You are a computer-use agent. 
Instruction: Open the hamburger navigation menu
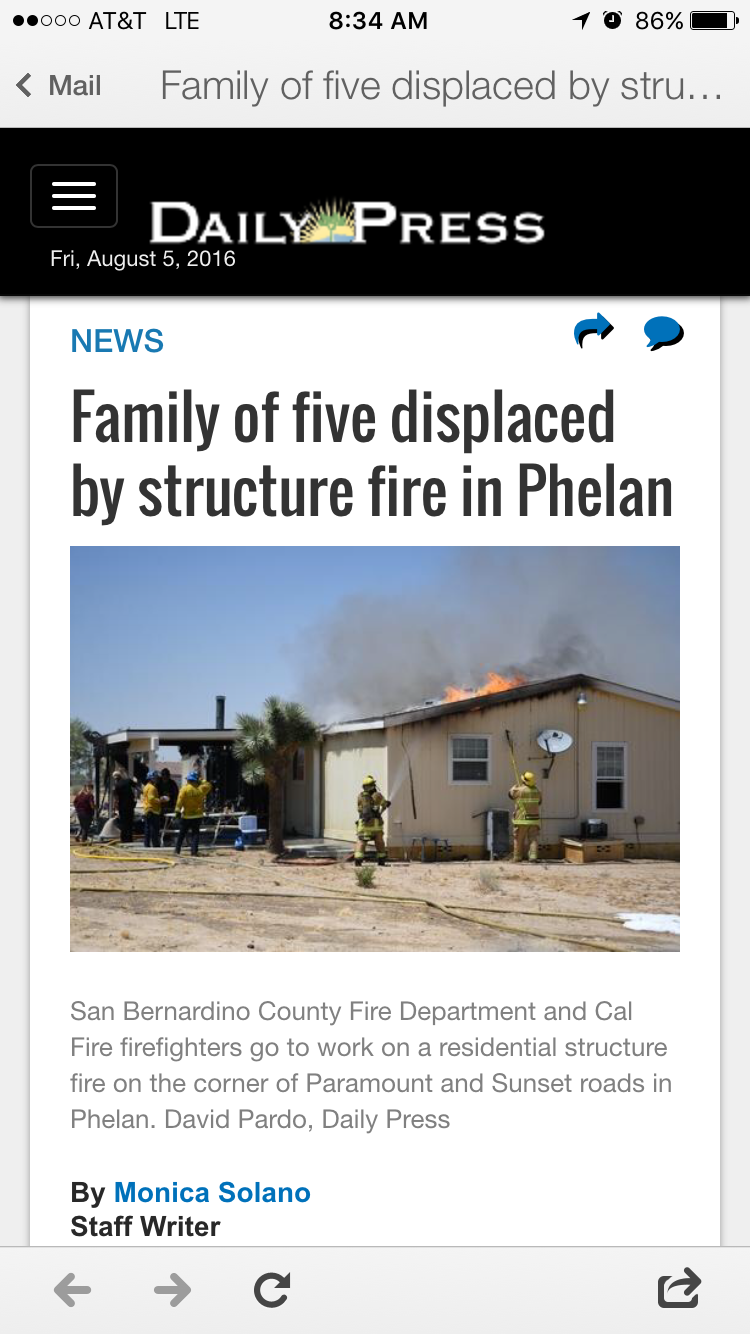pyautogui.click(x=74, y=196)
